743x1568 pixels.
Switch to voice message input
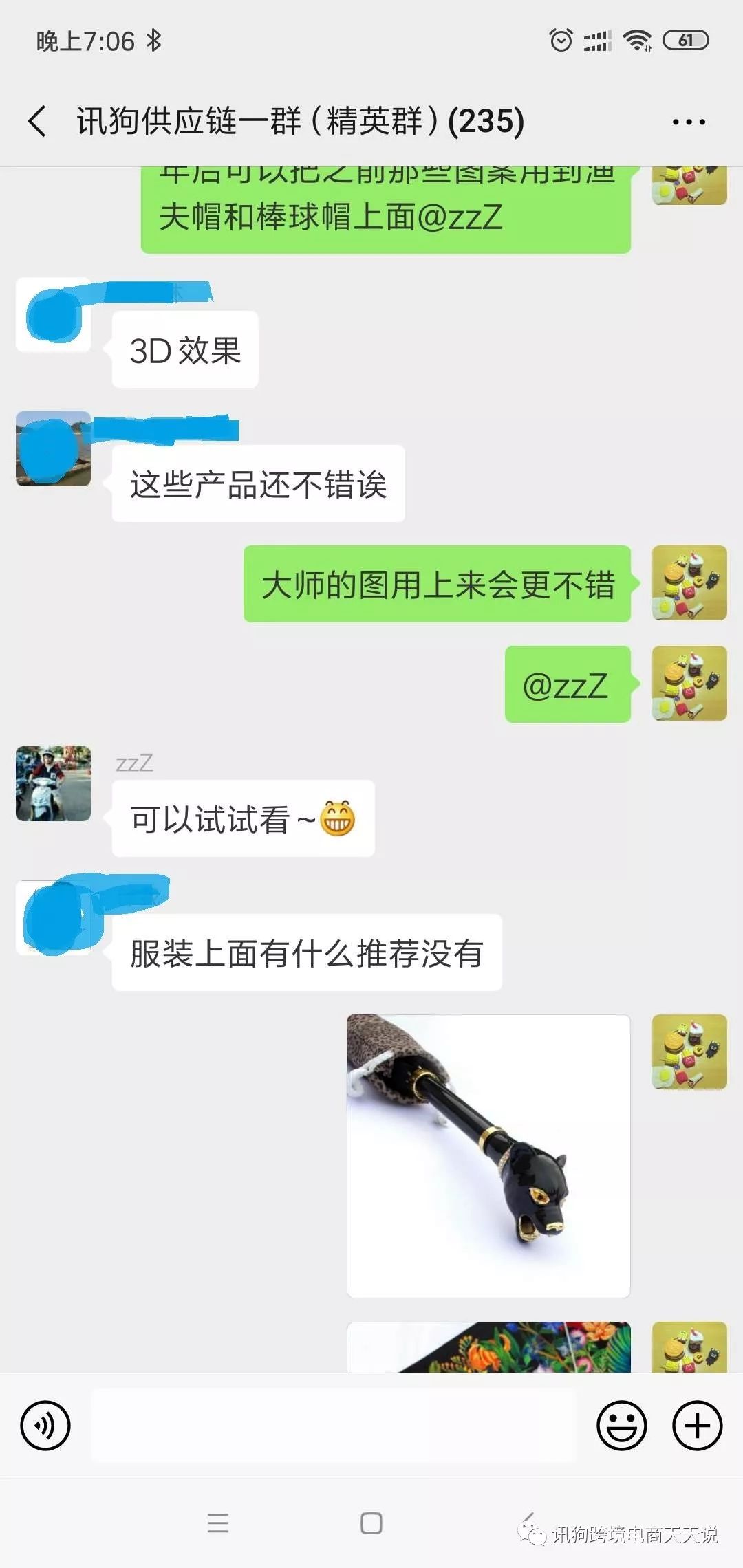coord(45,1426)
